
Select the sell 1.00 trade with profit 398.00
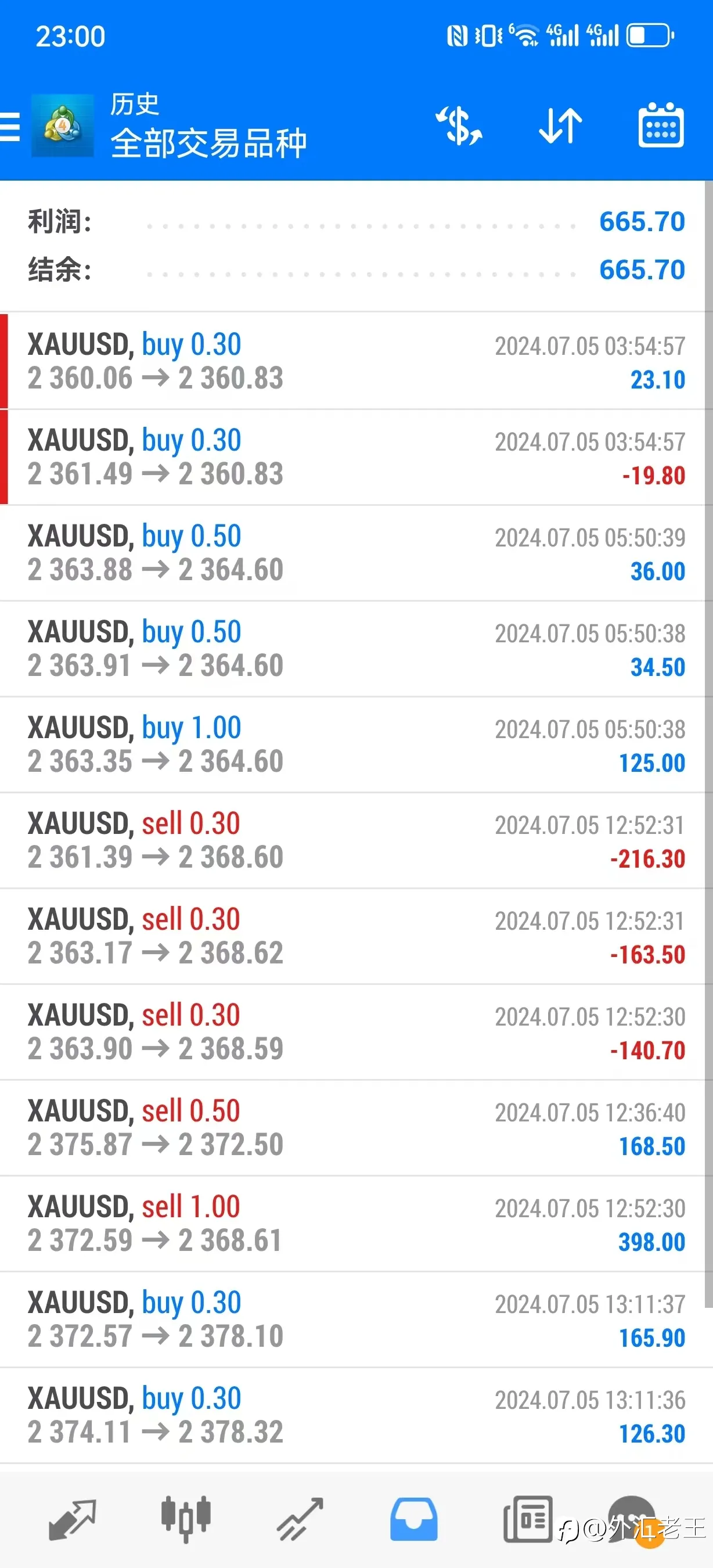tap(356, 1224)
